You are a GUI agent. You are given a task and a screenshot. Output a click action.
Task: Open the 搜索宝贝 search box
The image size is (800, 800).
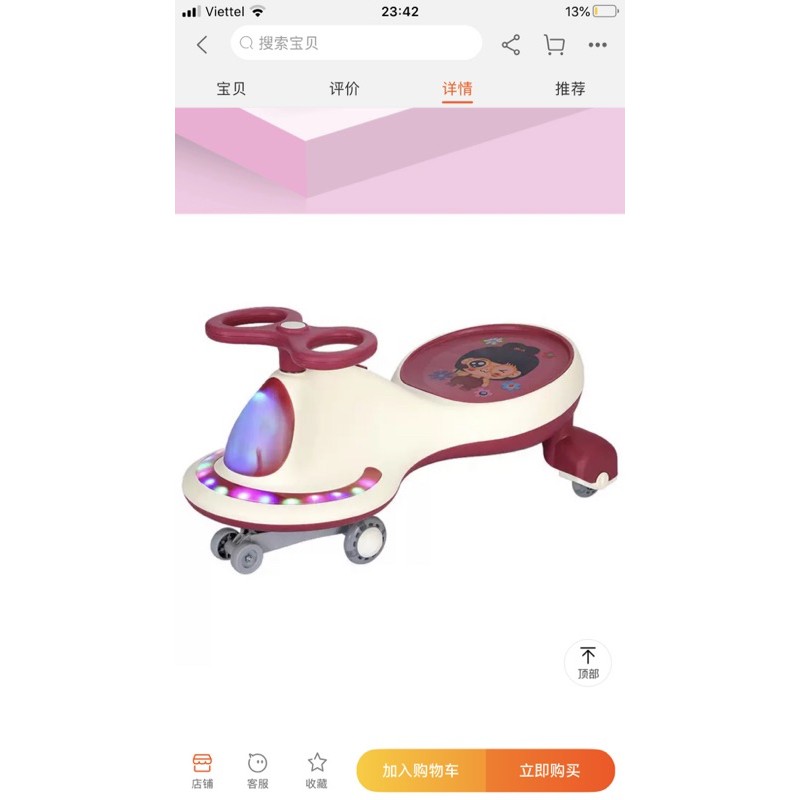[355, 44]
